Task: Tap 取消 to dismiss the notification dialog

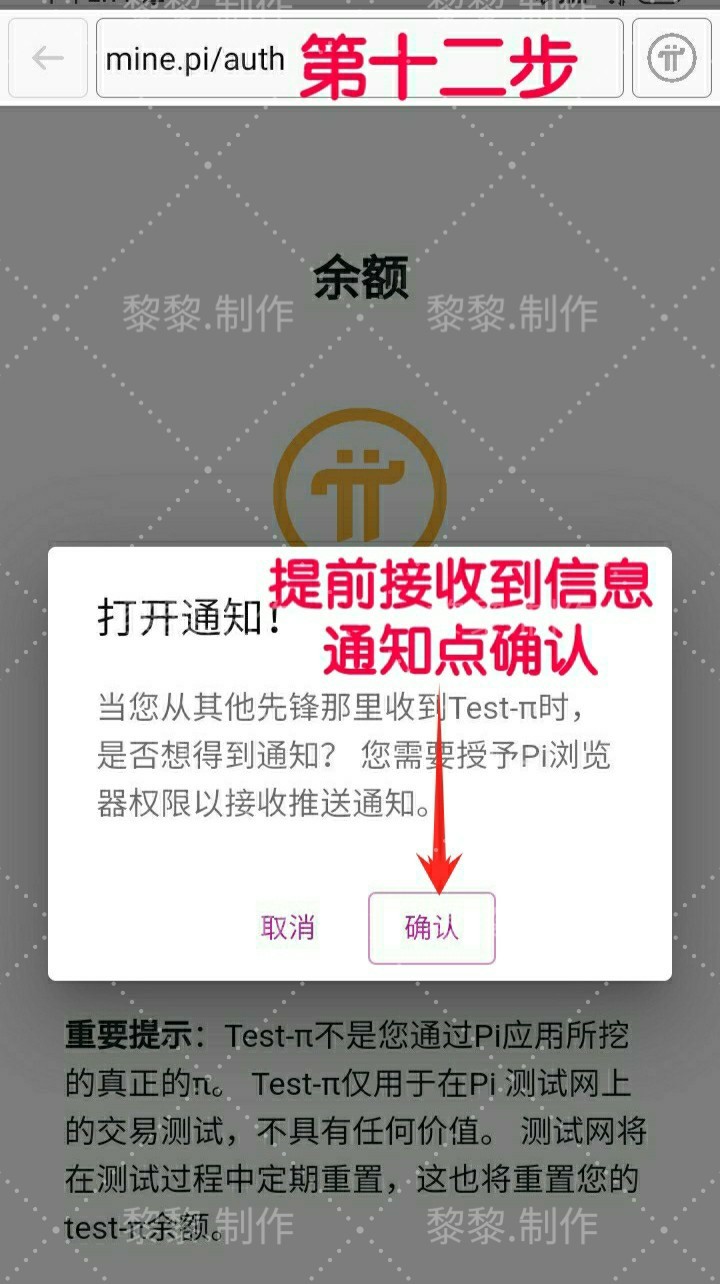Action: point(288,928)
